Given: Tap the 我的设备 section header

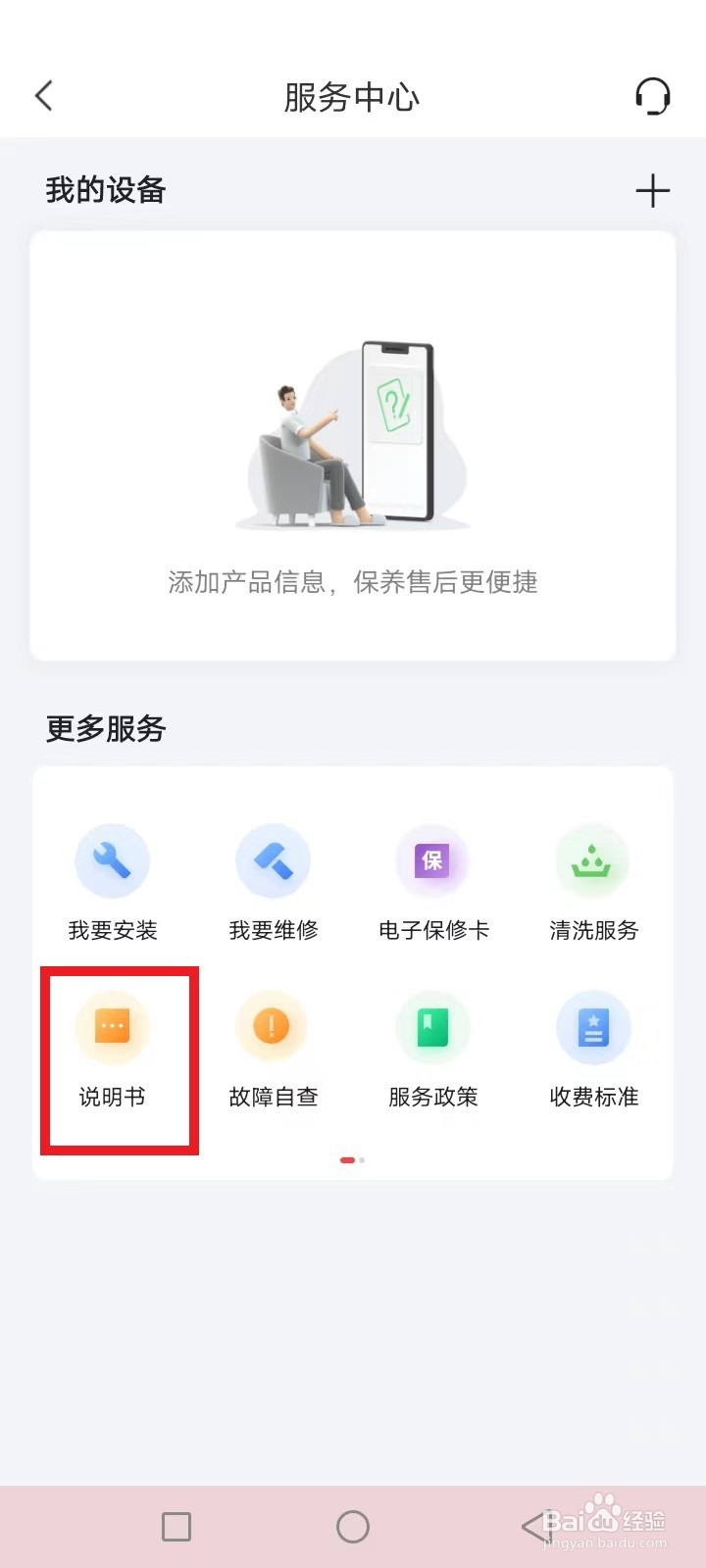Looking at the screenshot, I should click(106, 190).
